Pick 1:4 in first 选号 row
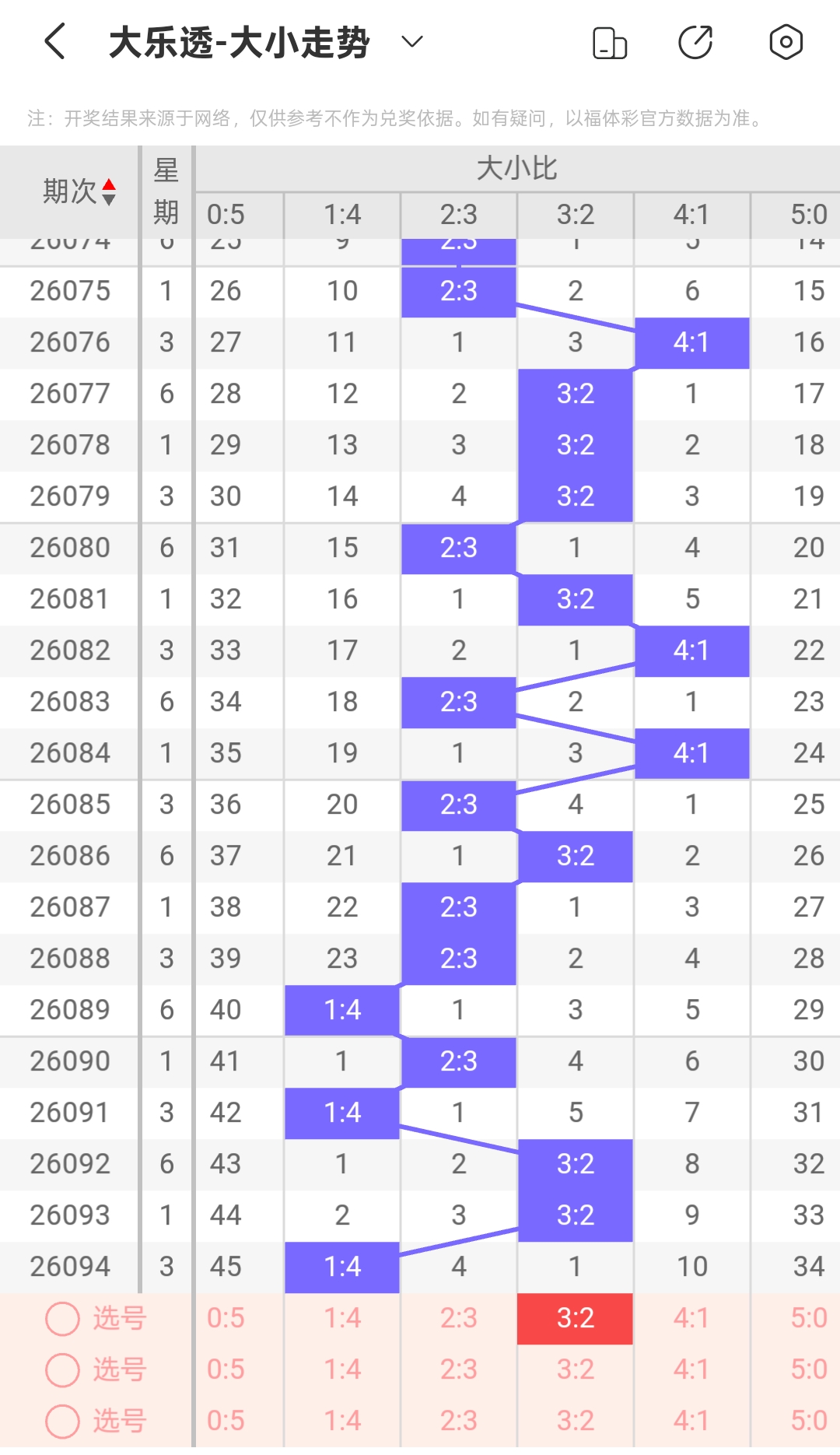 click(342, 1319)
